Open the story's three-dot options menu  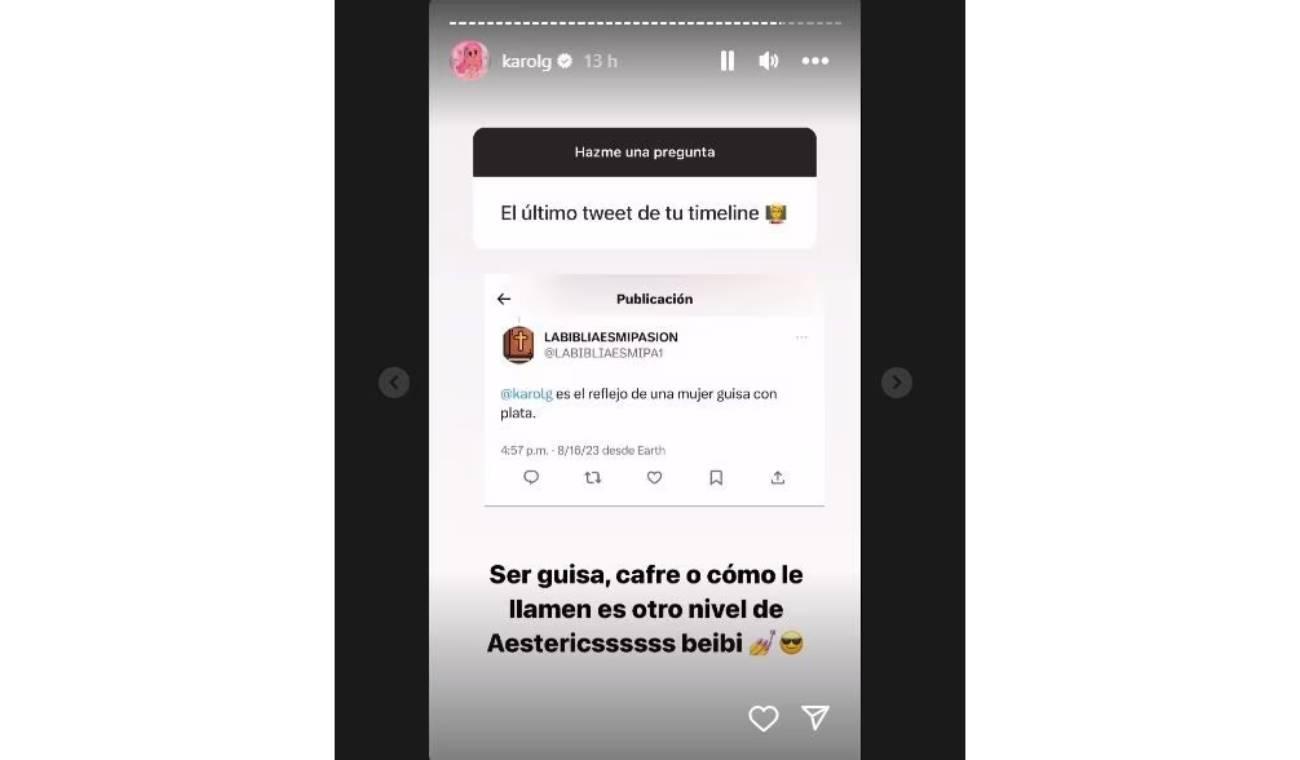pos(815,61)
